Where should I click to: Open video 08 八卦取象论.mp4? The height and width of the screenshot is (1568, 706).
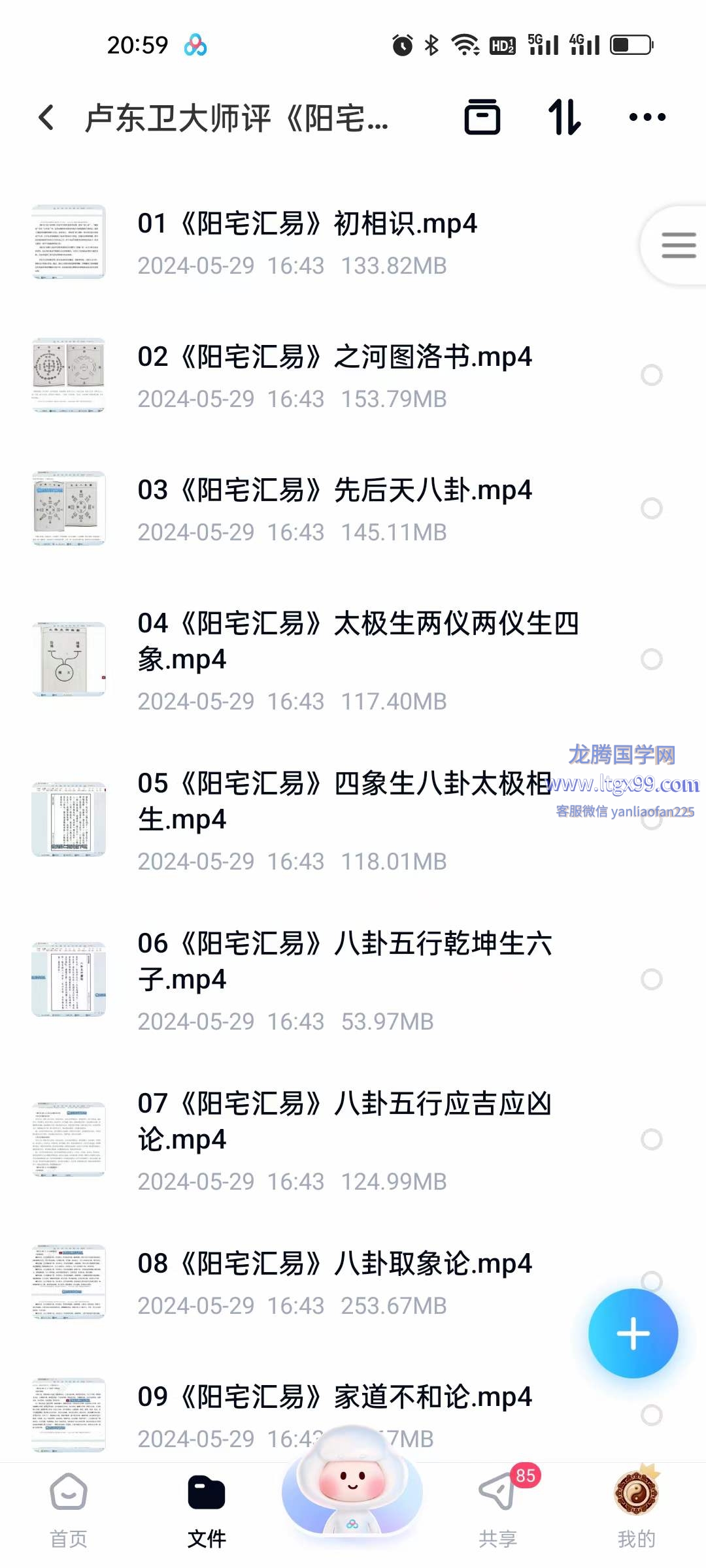(335, 1264)
